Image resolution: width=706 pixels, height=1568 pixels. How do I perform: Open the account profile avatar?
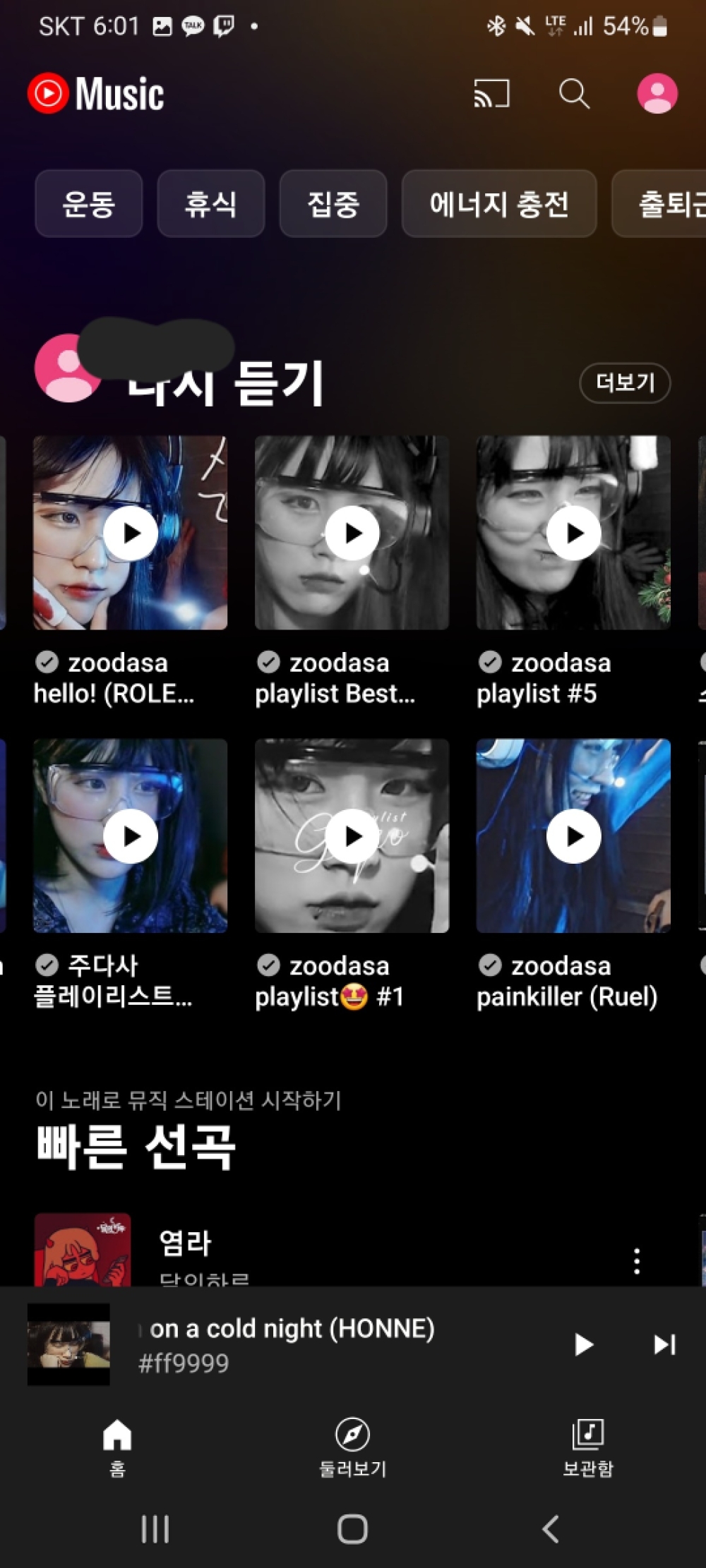pos(657,93)
